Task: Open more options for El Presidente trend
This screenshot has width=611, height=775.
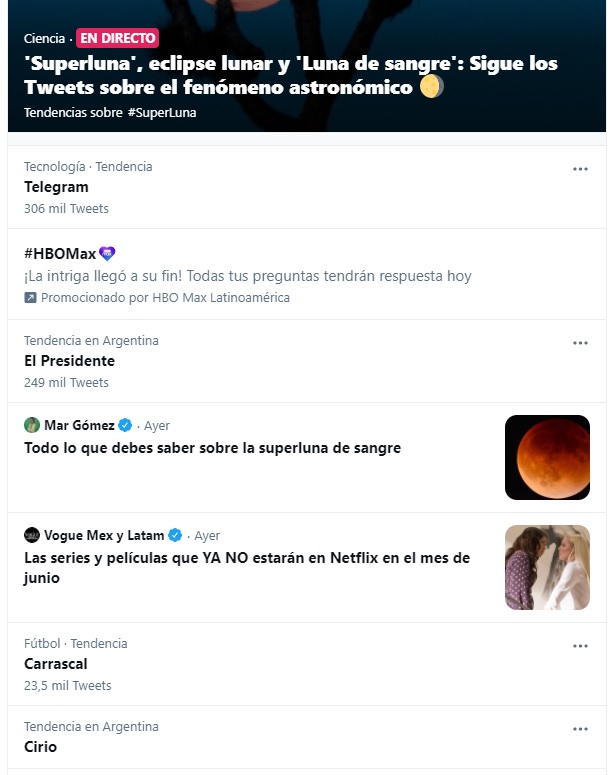Action: point(580,343)
